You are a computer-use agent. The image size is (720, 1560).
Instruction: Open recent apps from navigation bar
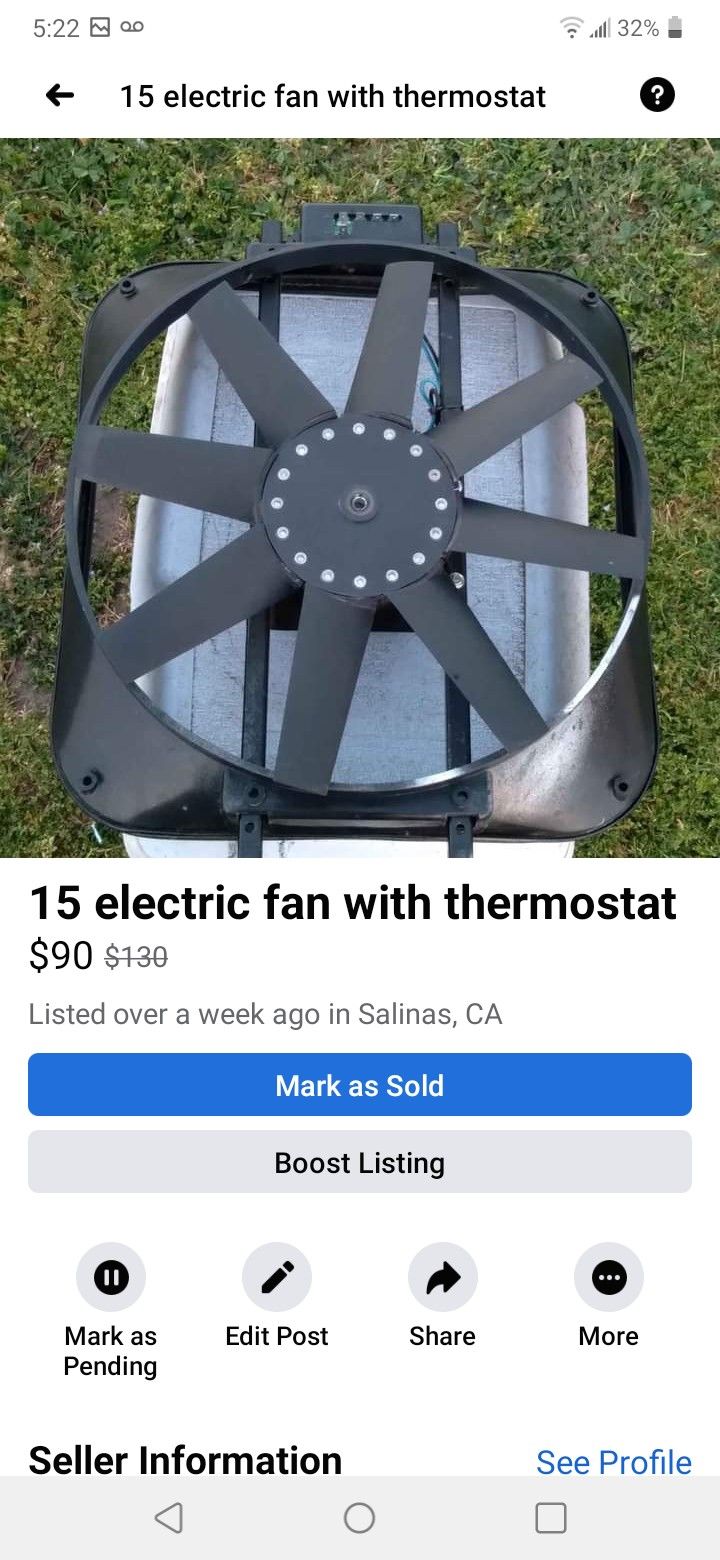click(551, 1518)
